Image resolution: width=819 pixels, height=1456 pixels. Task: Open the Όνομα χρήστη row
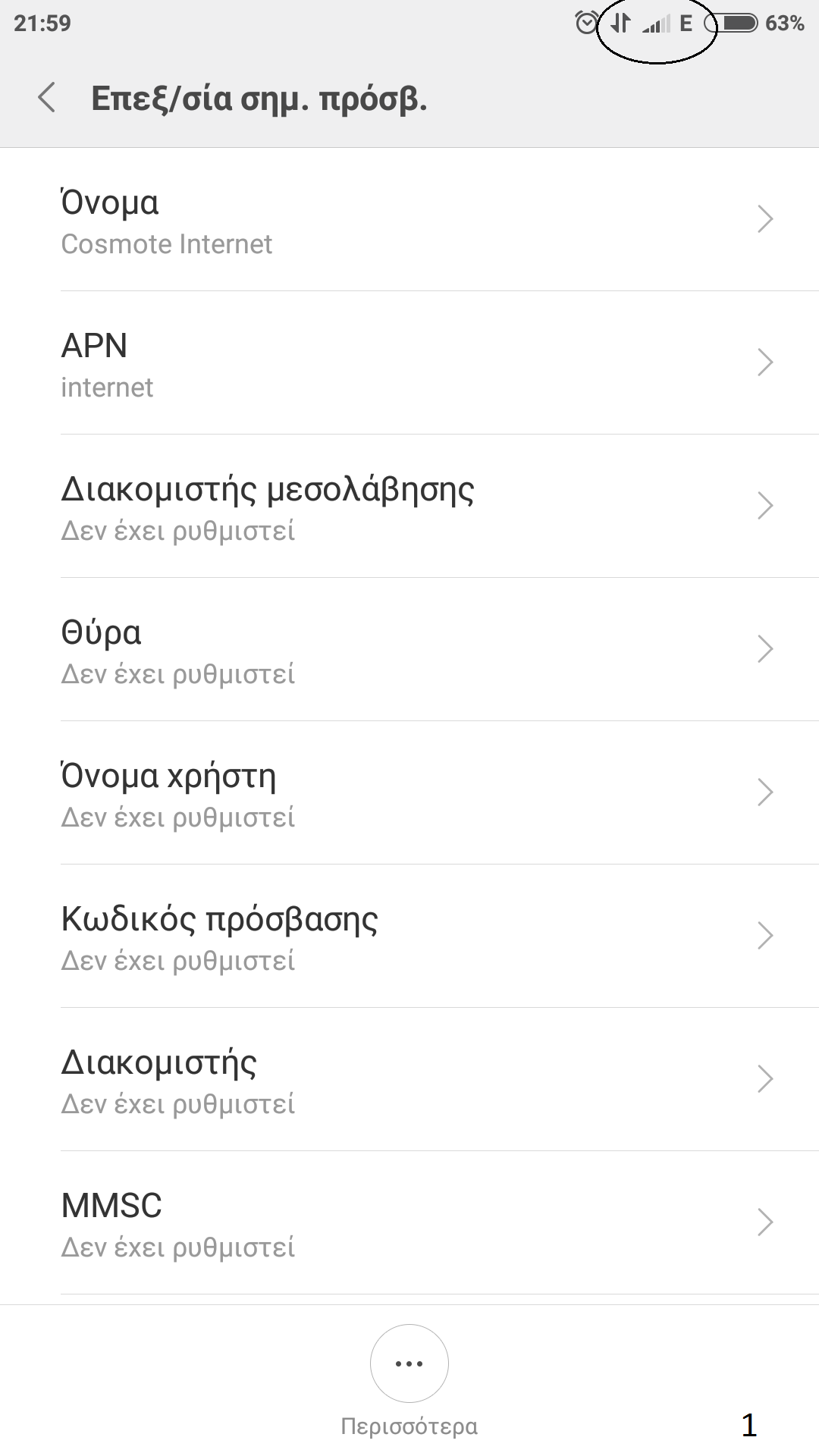click(x=409, y=793)
